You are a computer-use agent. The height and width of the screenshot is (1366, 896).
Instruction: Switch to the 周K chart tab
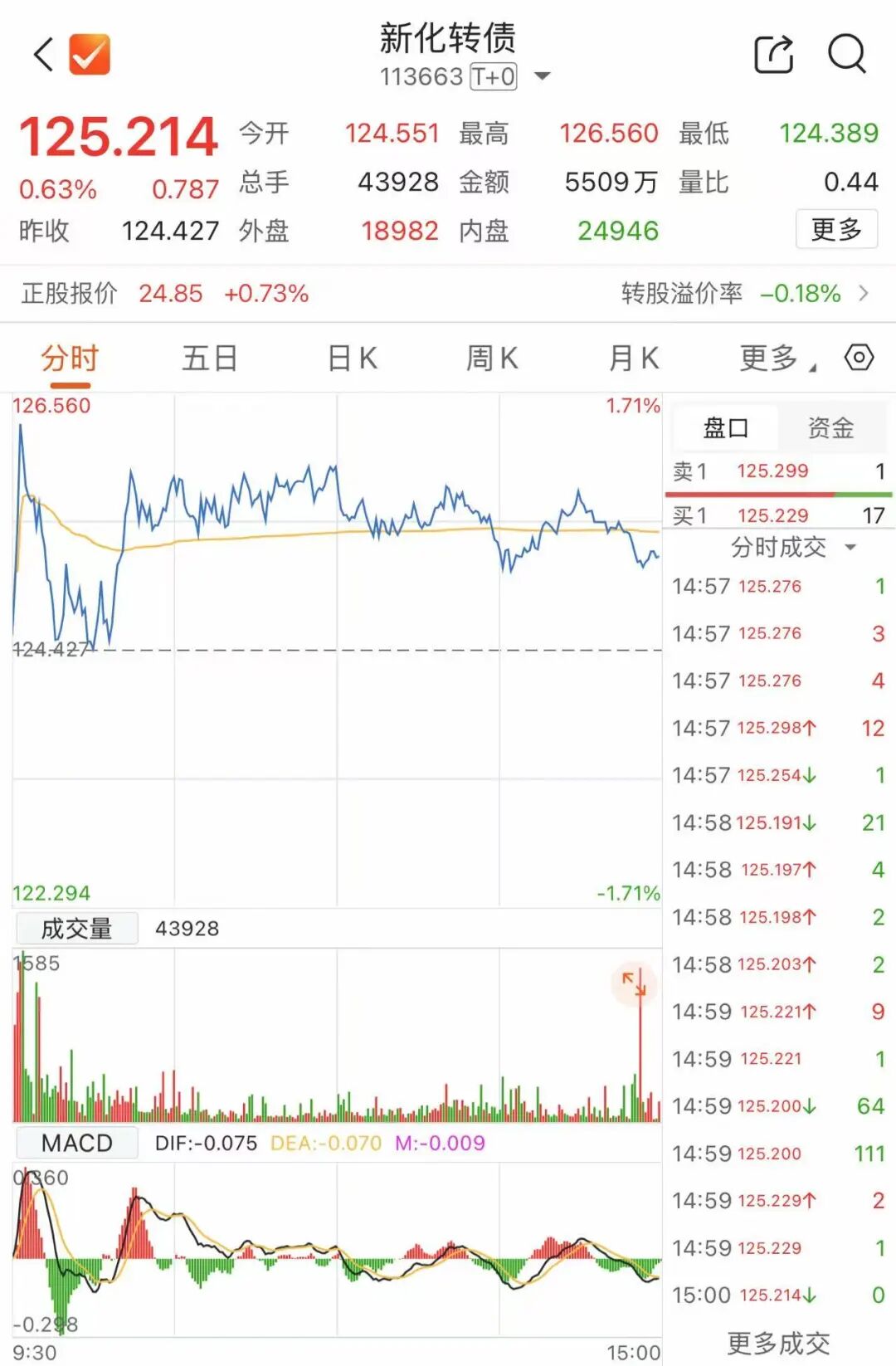(x=492, y=359)
